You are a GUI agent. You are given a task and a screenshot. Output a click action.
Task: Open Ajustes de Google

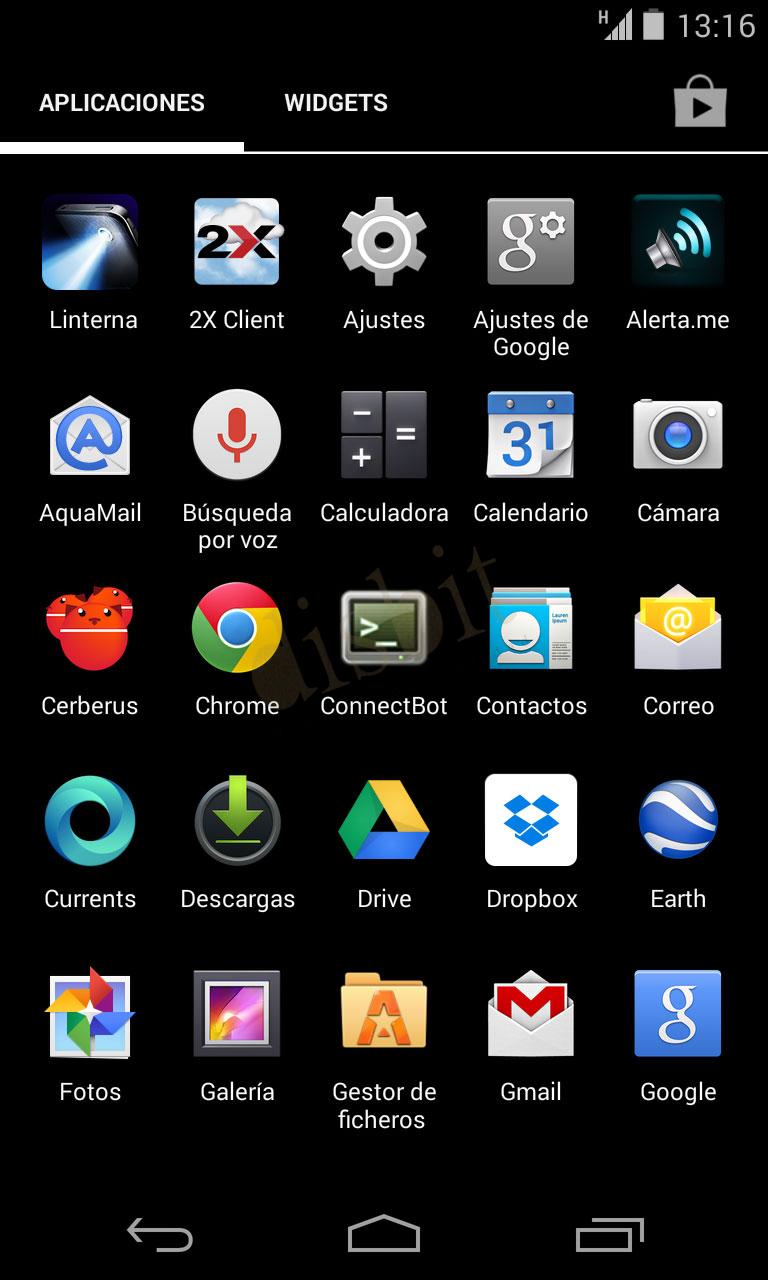click(531, 242)
